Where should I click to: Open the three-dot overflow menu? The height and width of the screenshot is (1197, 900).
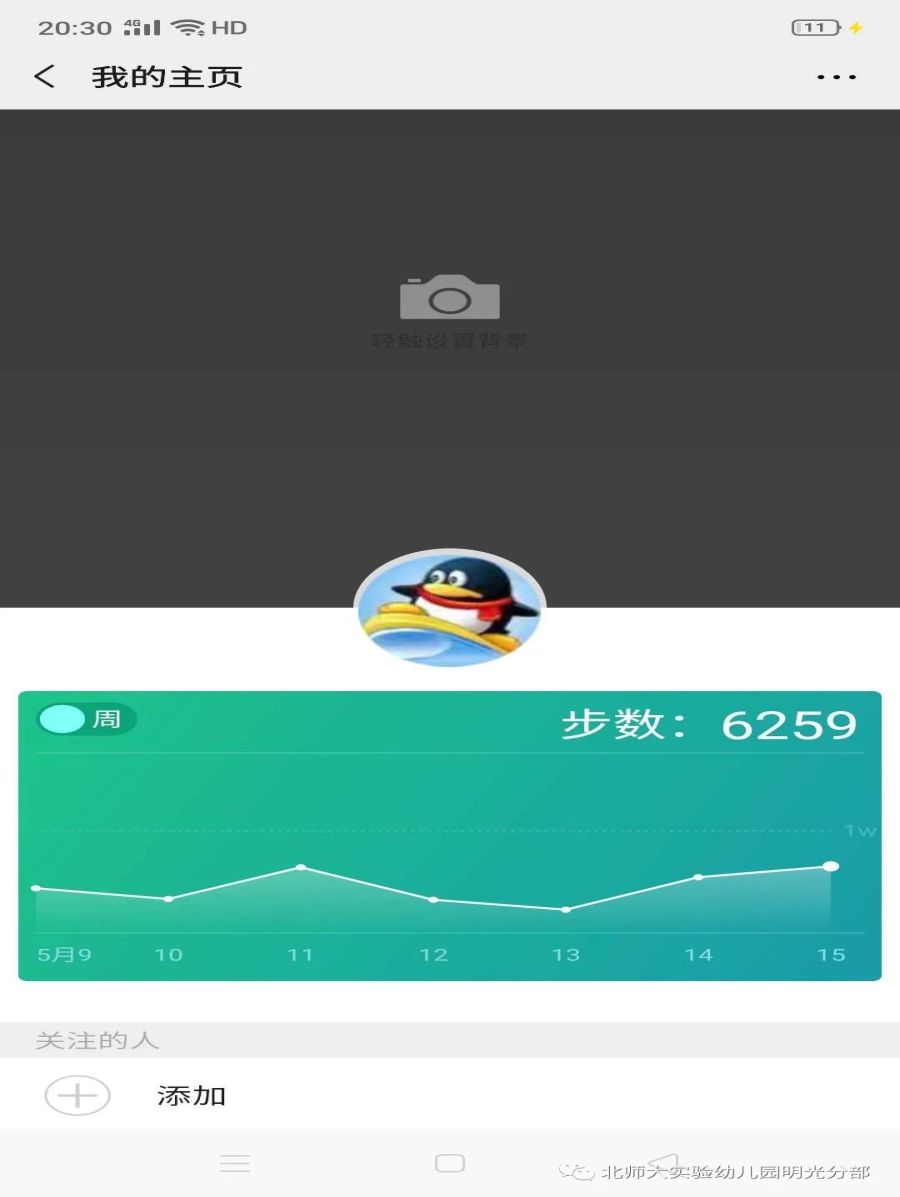coord(836,77)
